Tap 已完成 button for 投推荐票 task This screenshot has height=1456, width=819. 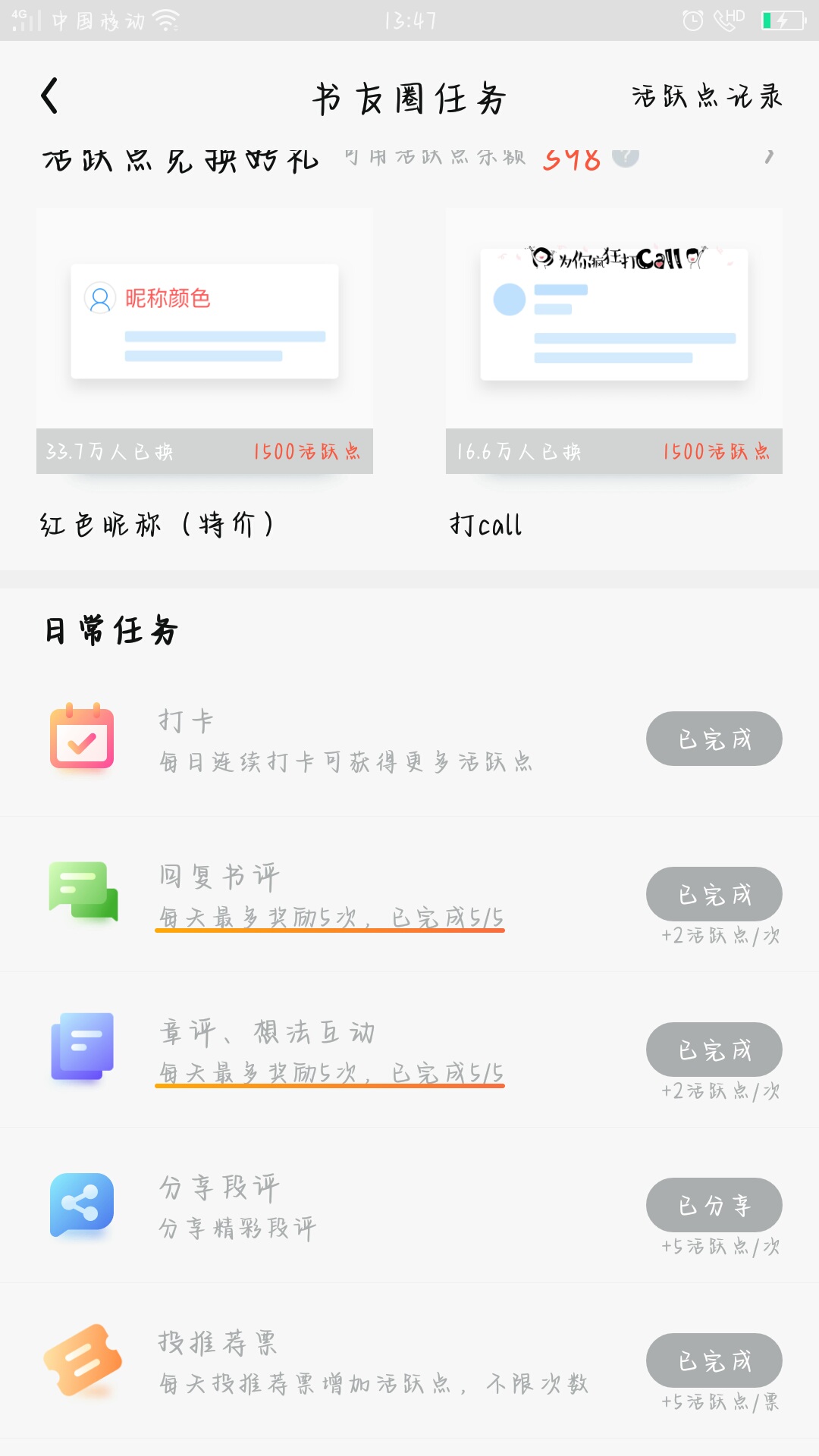[714, 1360]
